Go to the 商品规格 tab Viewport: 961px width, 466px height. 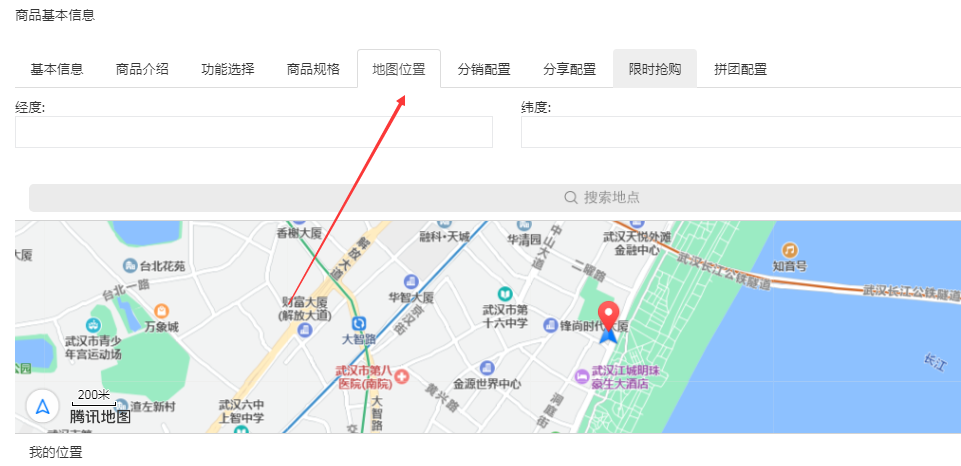point(313,69)
